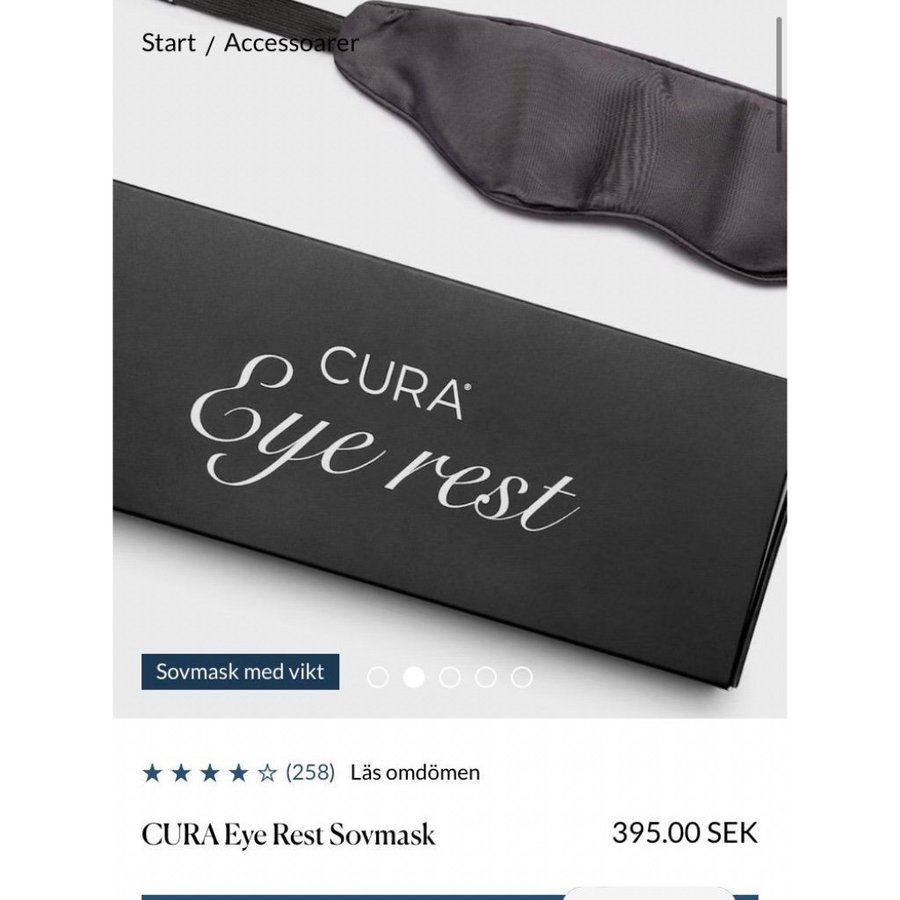Select the fourth image page dot
The height and width of the screenshot is (900, 900).
(x=486, y=677)
